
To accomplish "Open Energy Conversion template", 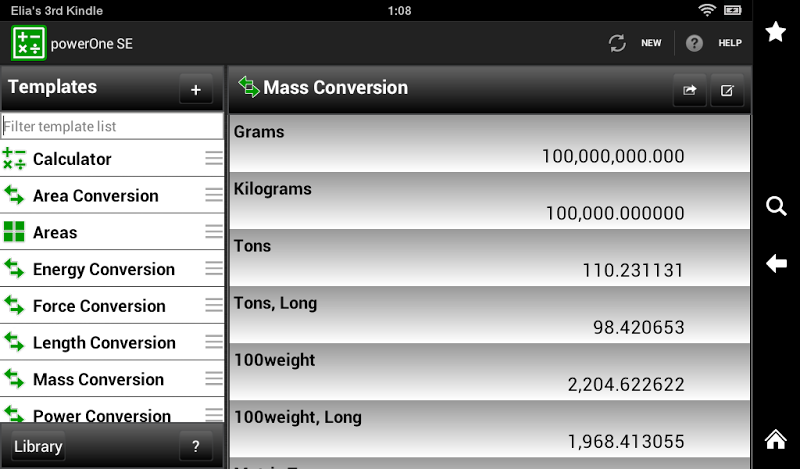I will pyautogui.click(x=103, y=269).
